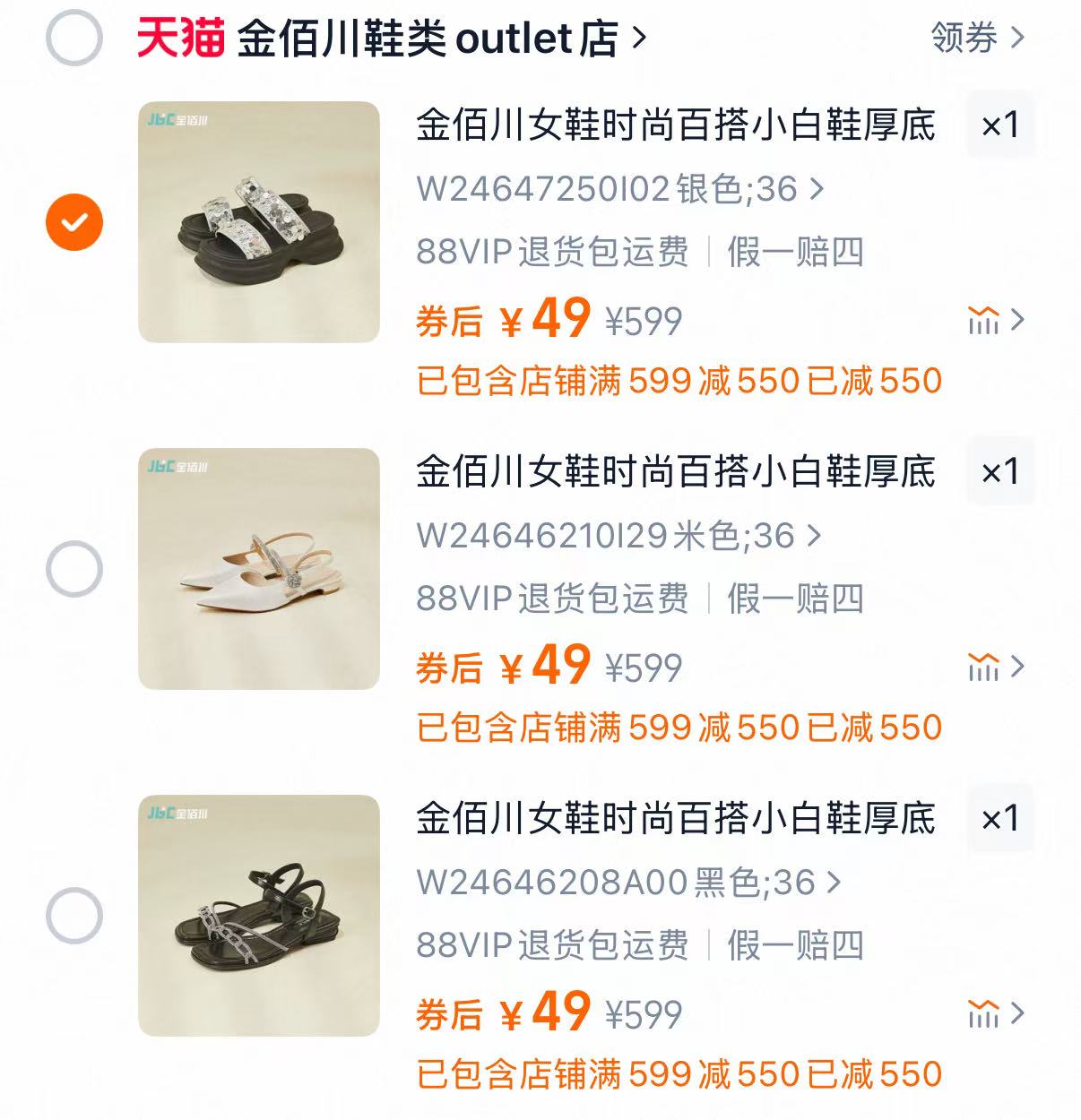Click the ×1 quantity badge on first item
The image size is (1081, 1120).
click(1001, 125)
